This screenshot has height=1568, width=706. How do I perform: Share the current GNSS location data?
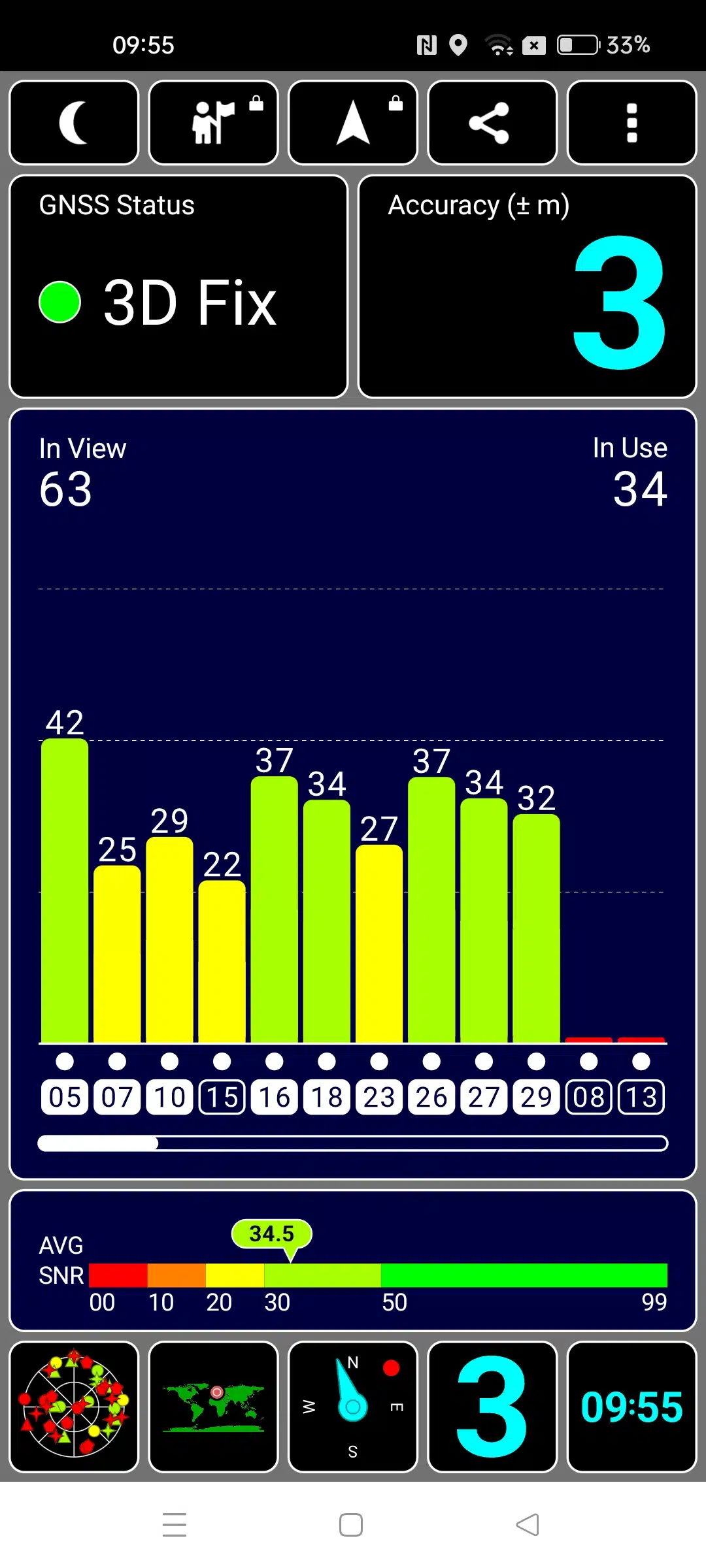[492, 123]
